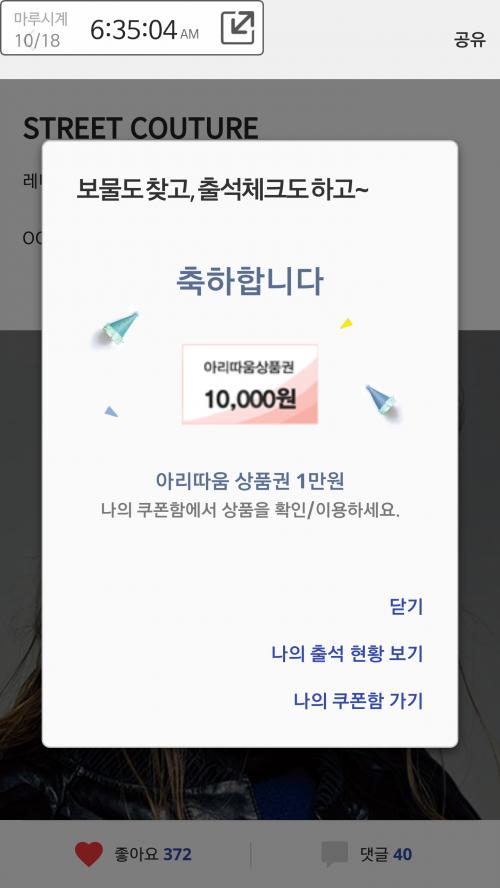Go to 나의 쿠폰함 가기
The height and width of the screenshot is (888, 500).
358,701
